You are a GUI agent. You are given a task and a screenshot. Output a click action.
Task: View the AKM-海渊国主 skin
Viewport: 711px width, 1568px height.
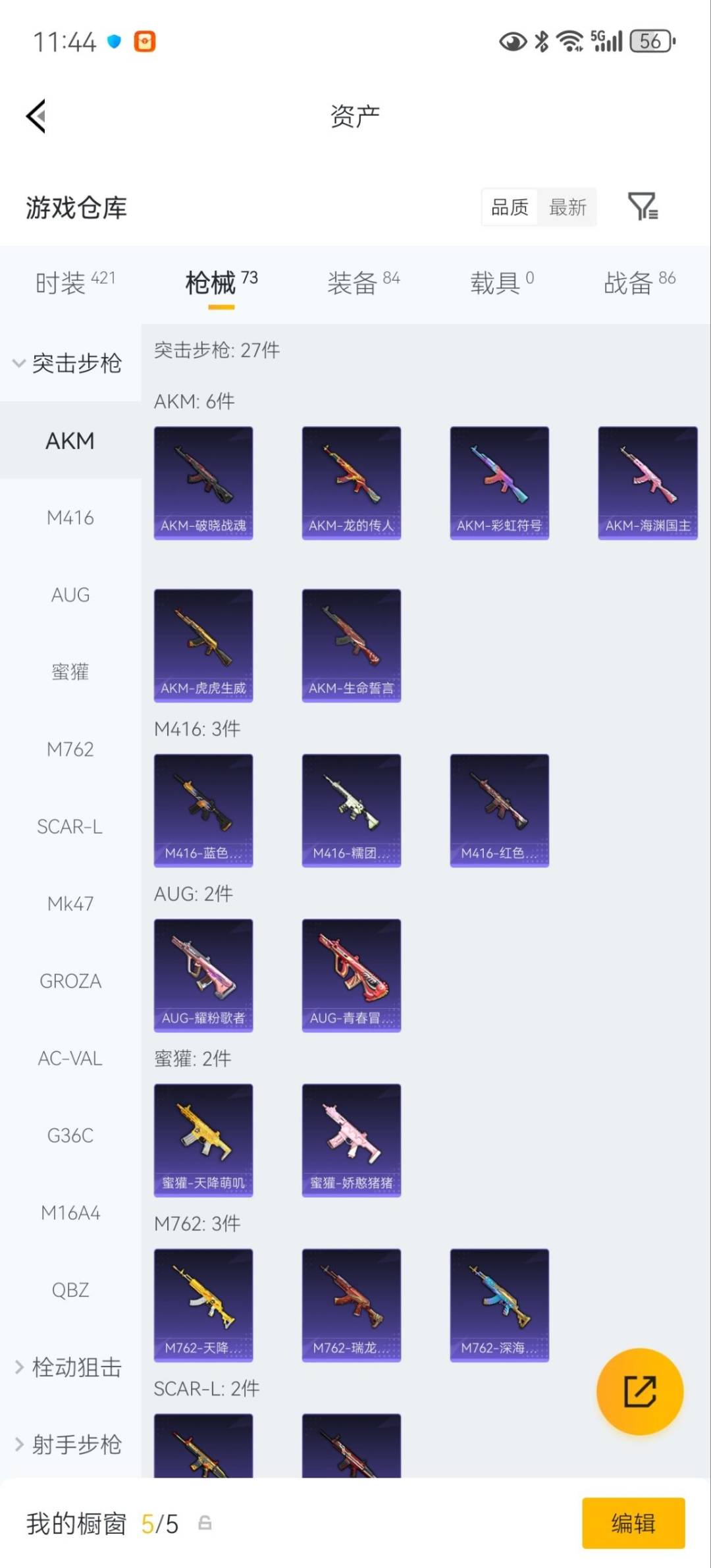[x=648, y=483]
